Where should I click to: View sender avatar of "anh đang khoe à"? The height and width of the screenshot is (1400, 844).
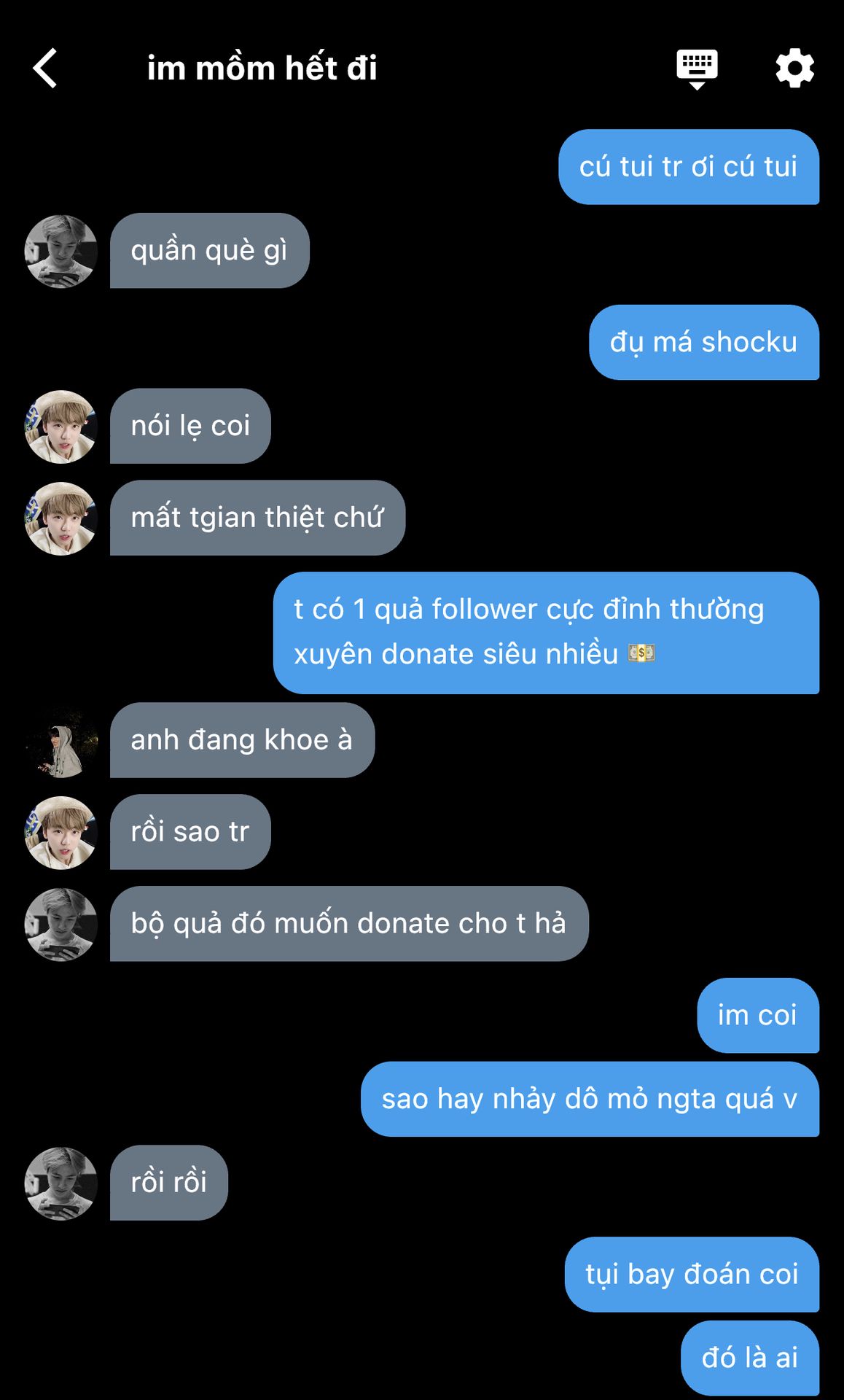pyautogui.click(x=61, y=741)
